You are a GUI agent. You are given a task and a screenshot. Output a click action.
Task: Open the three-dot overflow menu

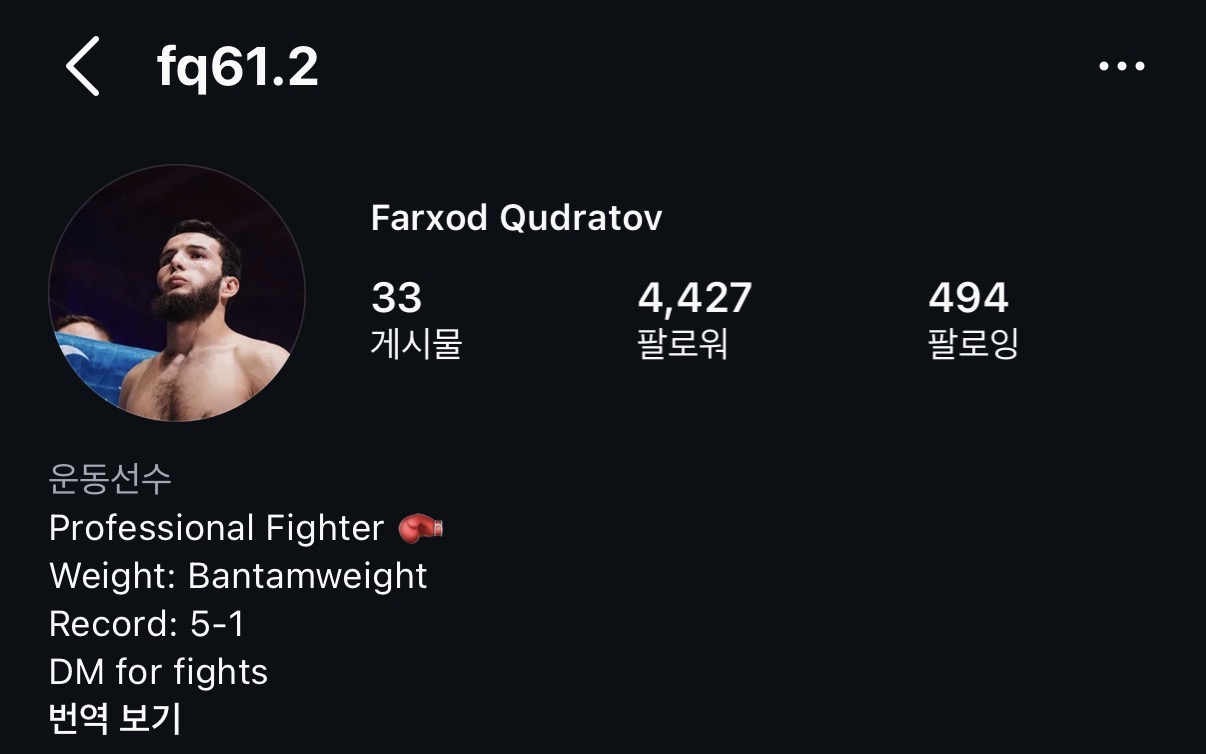(x=1121, y=67)
